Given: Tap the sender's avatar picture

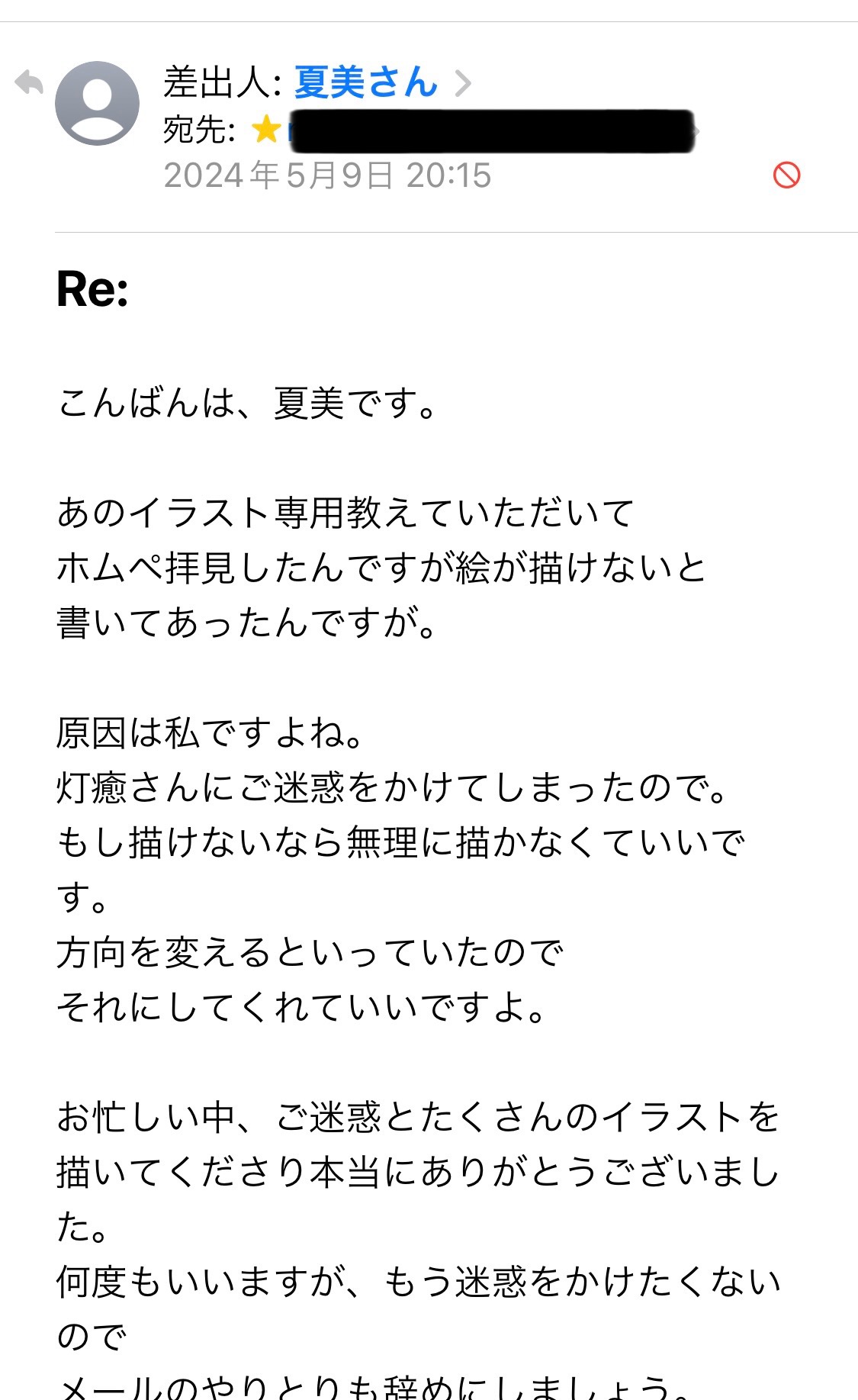Looking at the screenshot, I should [x=98, y=104].
